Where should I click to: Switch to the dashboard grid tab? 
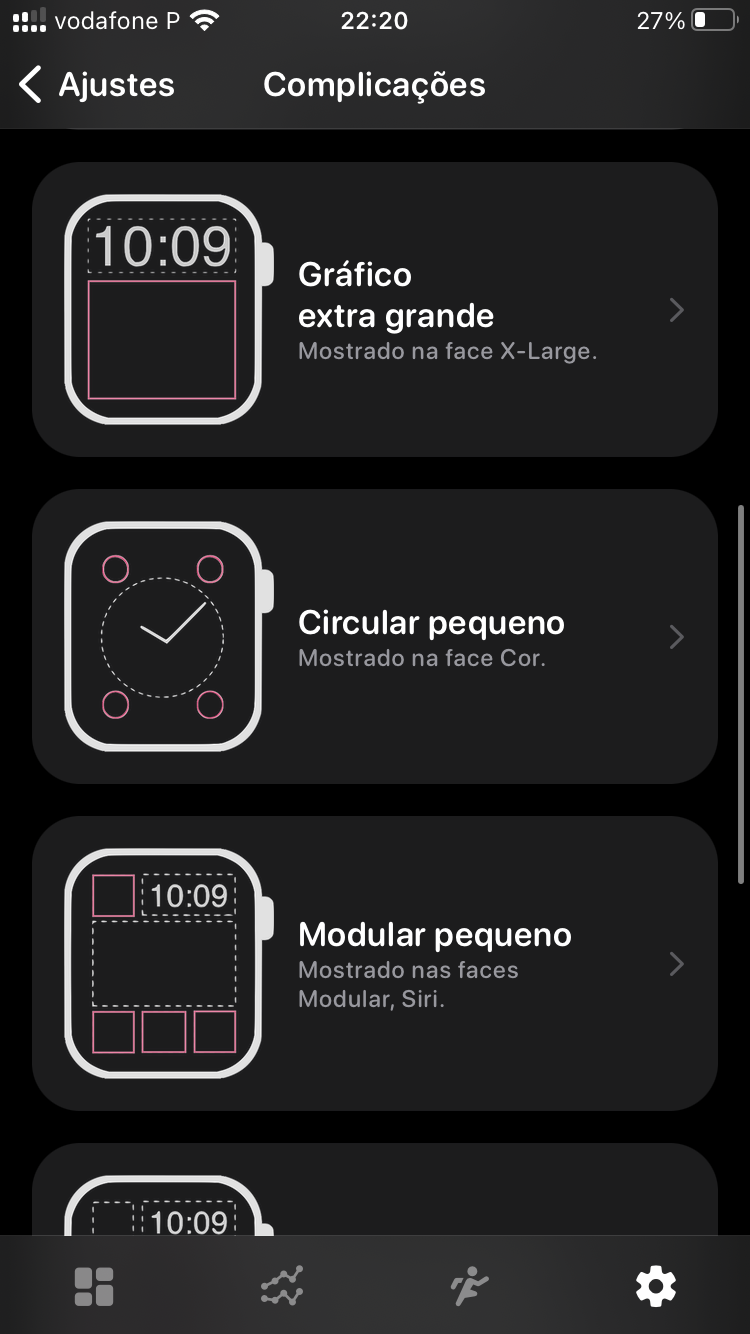point(94,1286)
